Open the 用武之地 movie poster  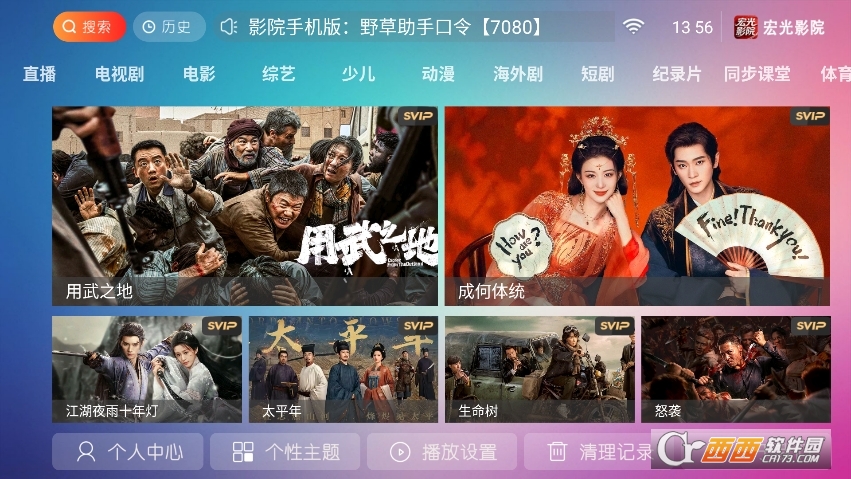click(245, 205)
